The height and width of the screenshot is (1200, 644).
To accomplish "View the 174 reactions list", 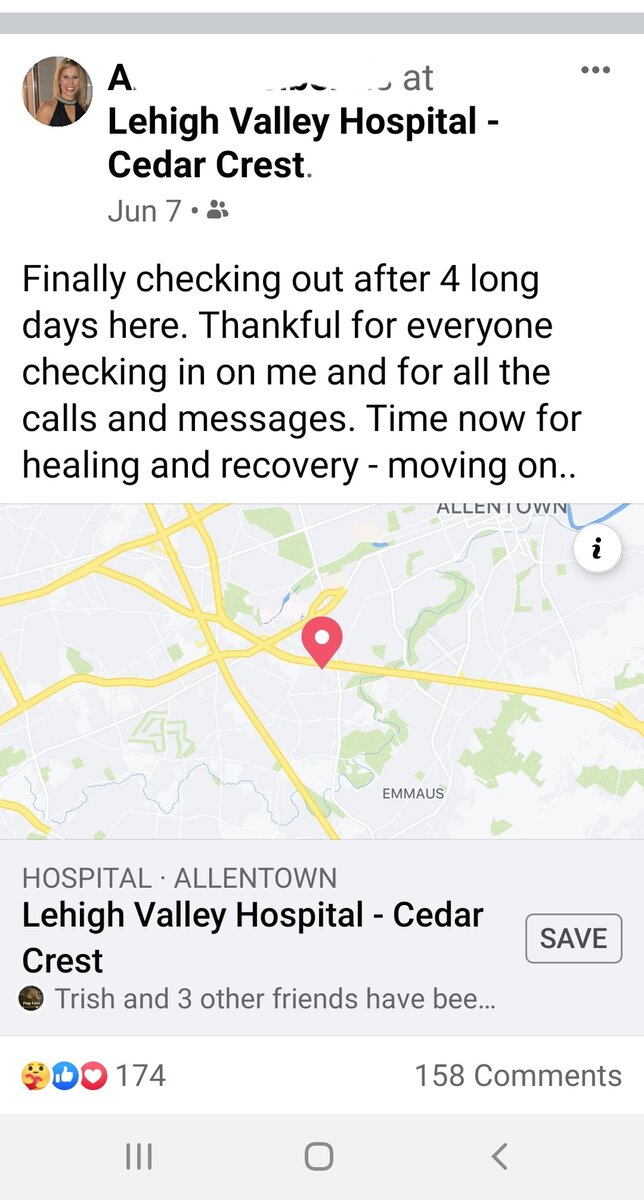I will 94,1076.
